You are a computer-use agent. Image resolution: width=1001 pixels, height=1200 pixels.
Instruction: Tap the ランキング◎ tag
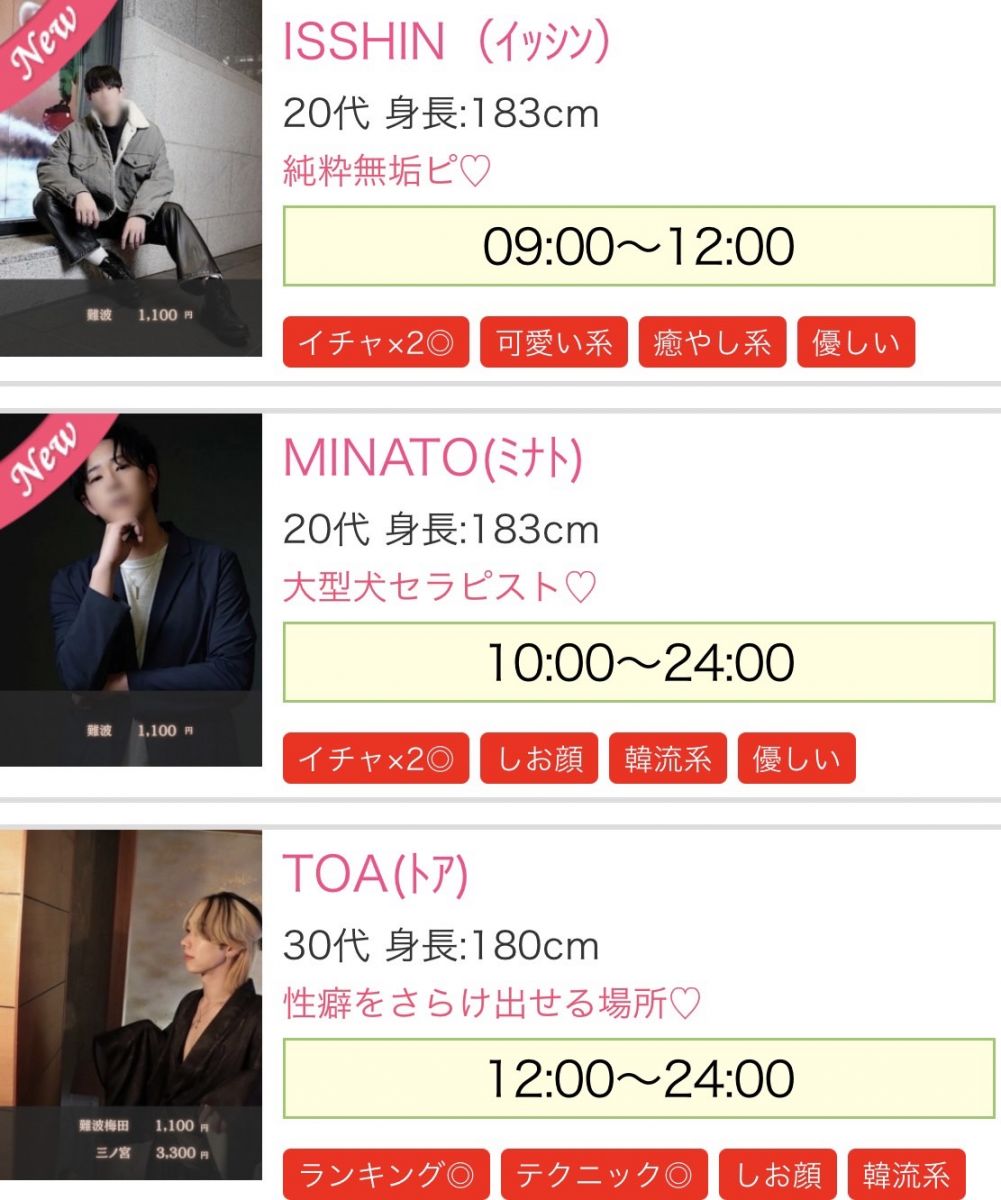[x=386, y=1174]
